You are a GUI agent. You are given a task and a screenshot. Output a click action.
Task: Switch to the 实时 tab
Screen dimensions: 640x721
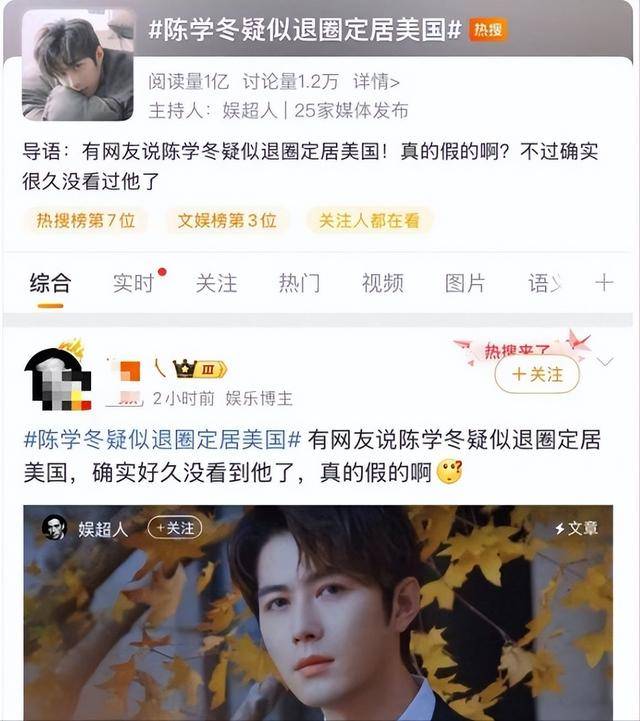[133, 283]
